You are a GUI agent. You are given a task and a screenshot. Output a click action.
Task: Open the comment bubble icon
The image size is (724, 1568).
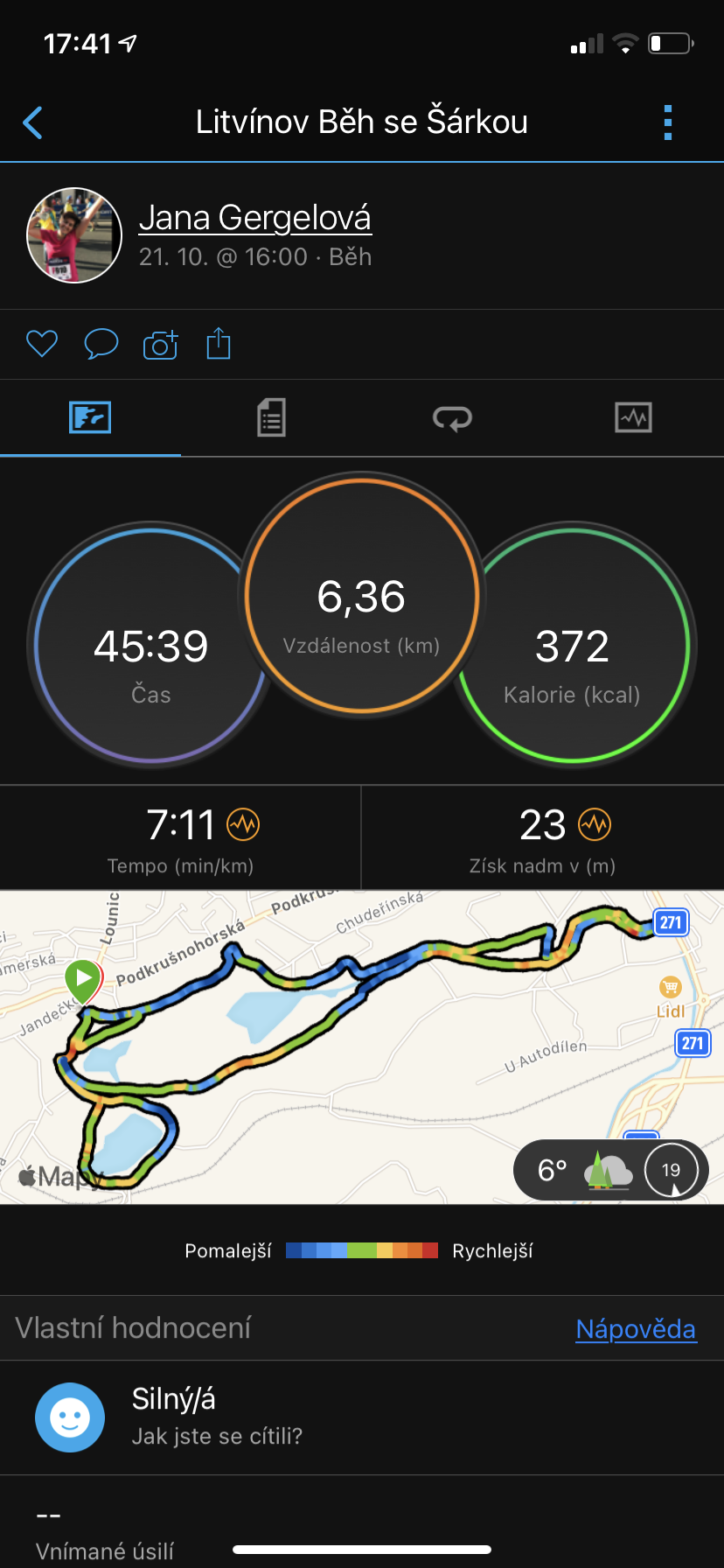click(101, 344)
